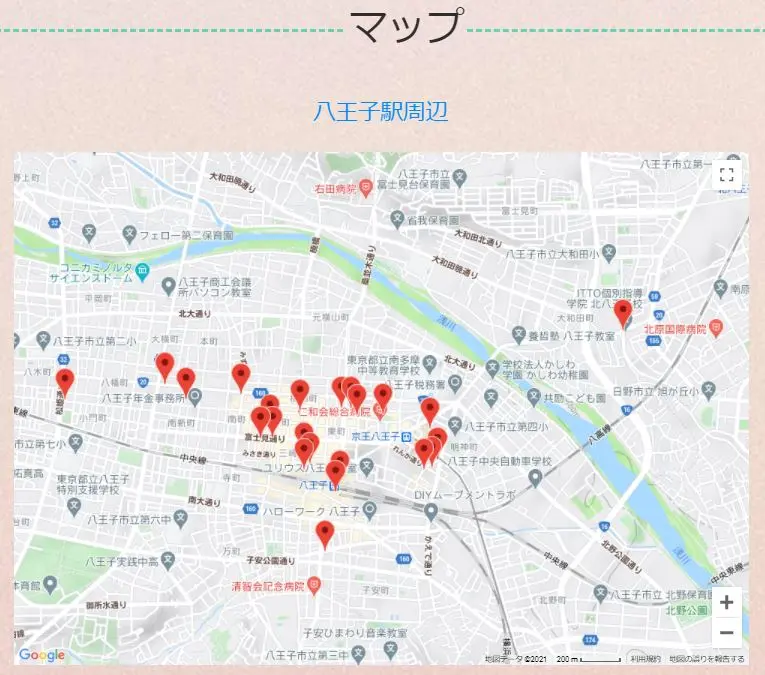The height and width of the screenshot is (675, 765).
Task: Toggle the map's fullscreen view
Action: click(727, 175)
